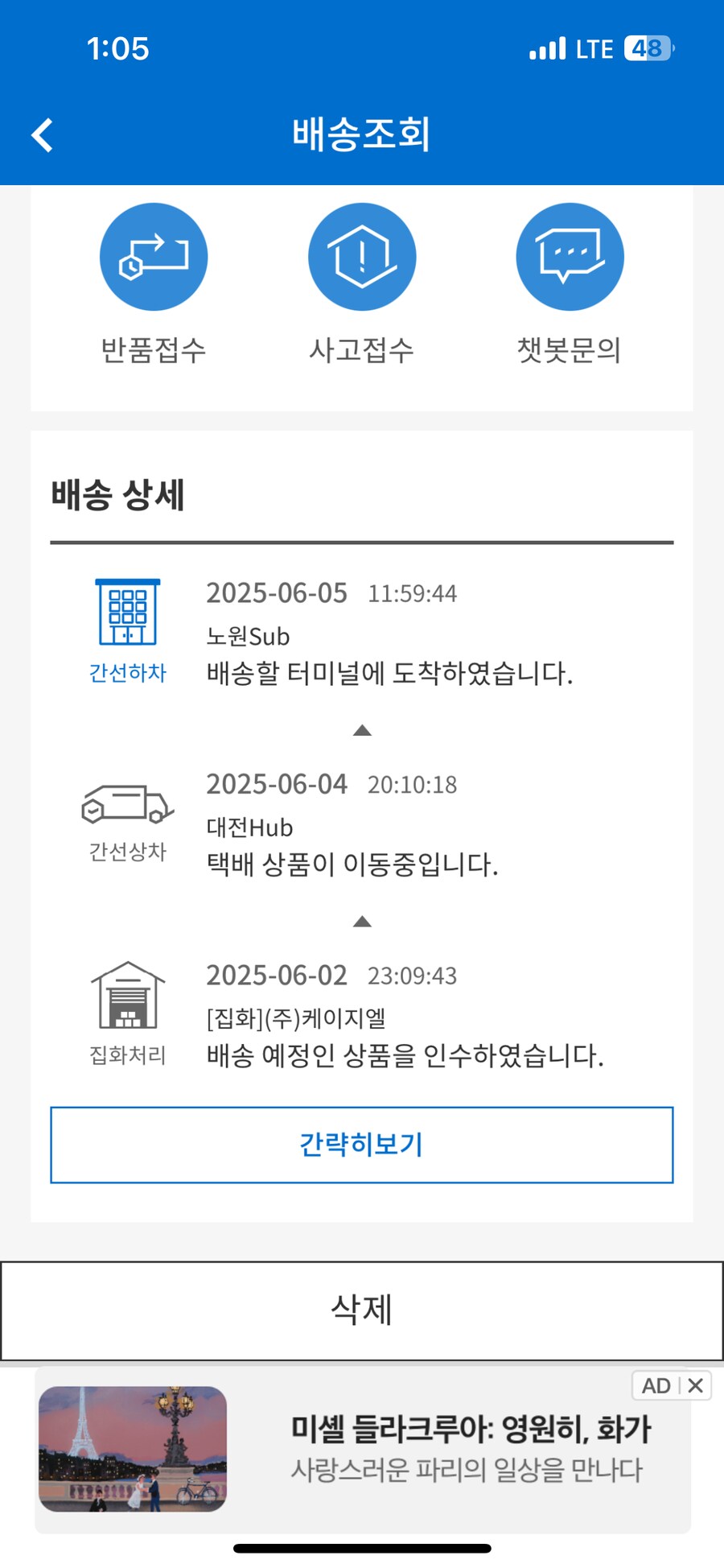Open the 챗봇문의 chatbot inquiry icon
Viewport: 724px width, 1568px height.
pyautogui.click(x=570, y=256)
